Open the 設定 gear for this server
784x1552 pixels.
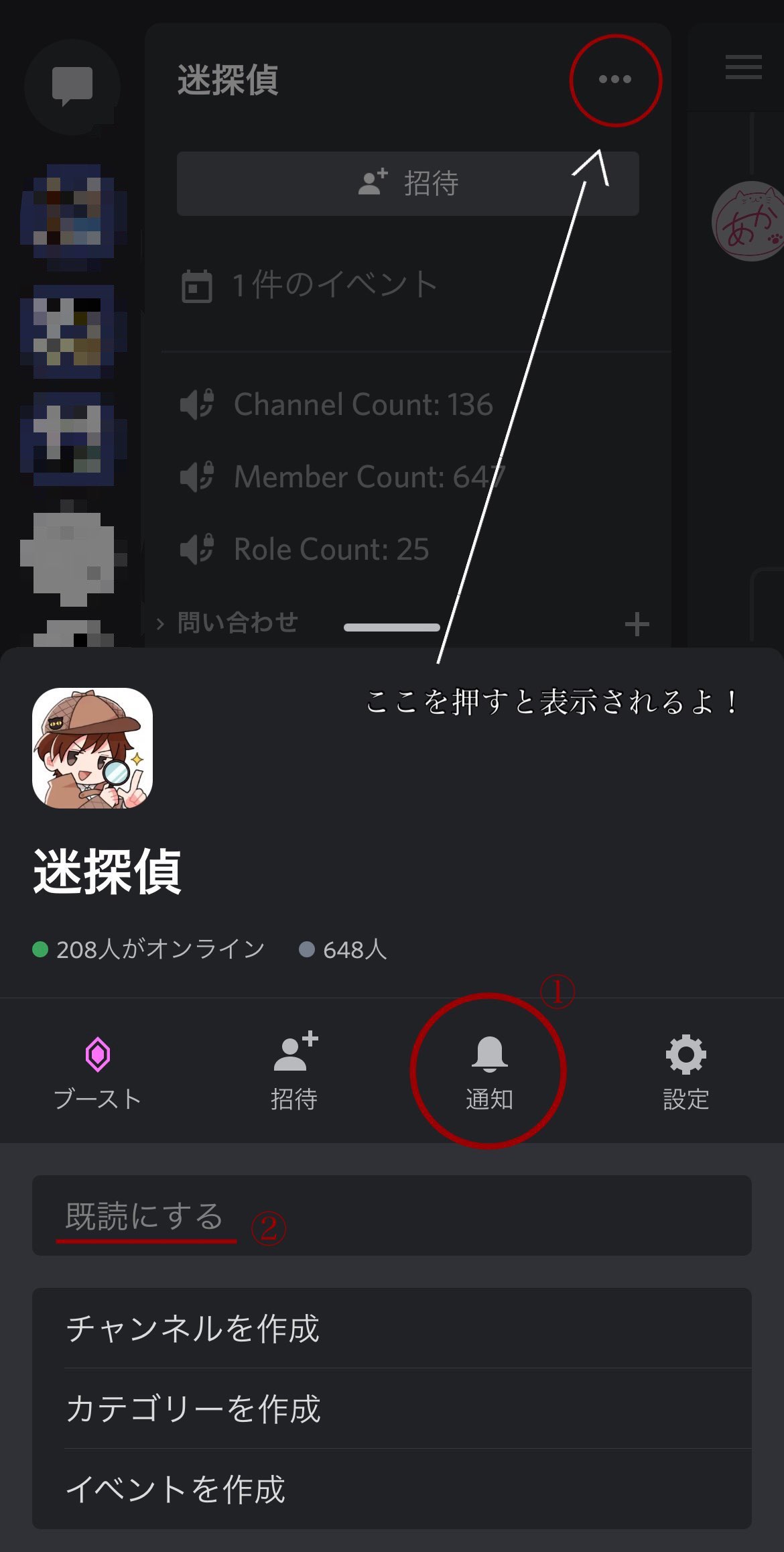pyautogui.click(x=685, y=1072)
